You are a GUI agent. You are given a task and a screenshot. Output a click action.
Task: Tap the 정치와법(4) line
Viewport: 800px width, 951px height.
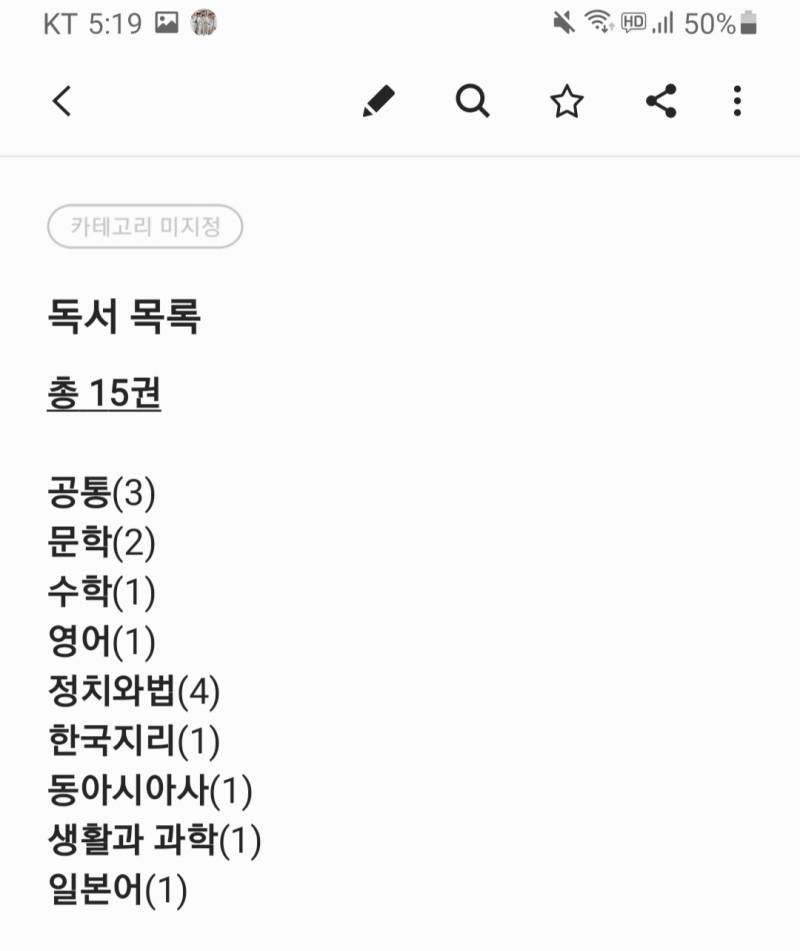(133, 690)
